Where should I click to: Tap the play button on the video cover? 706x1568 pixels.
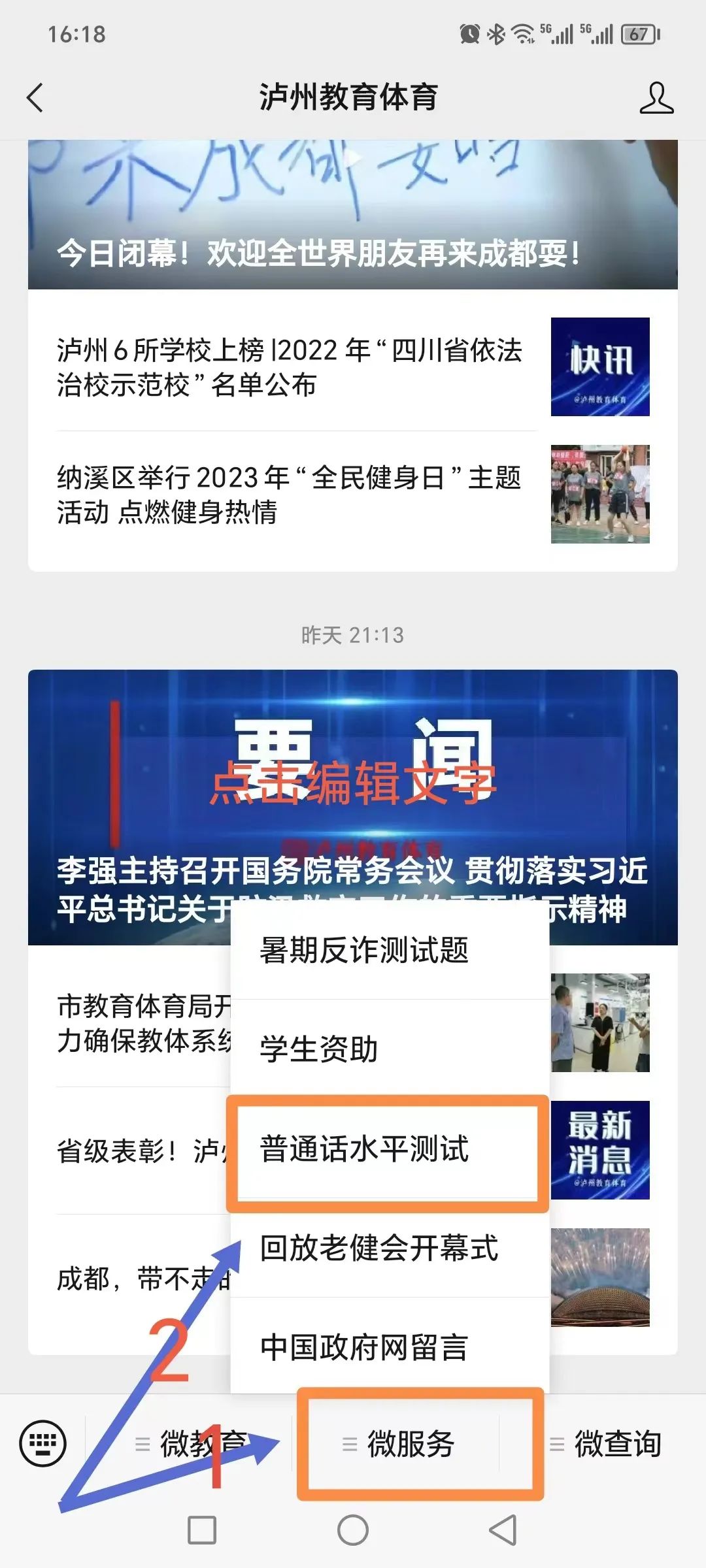pyautogui.click(x=353, y=157)
